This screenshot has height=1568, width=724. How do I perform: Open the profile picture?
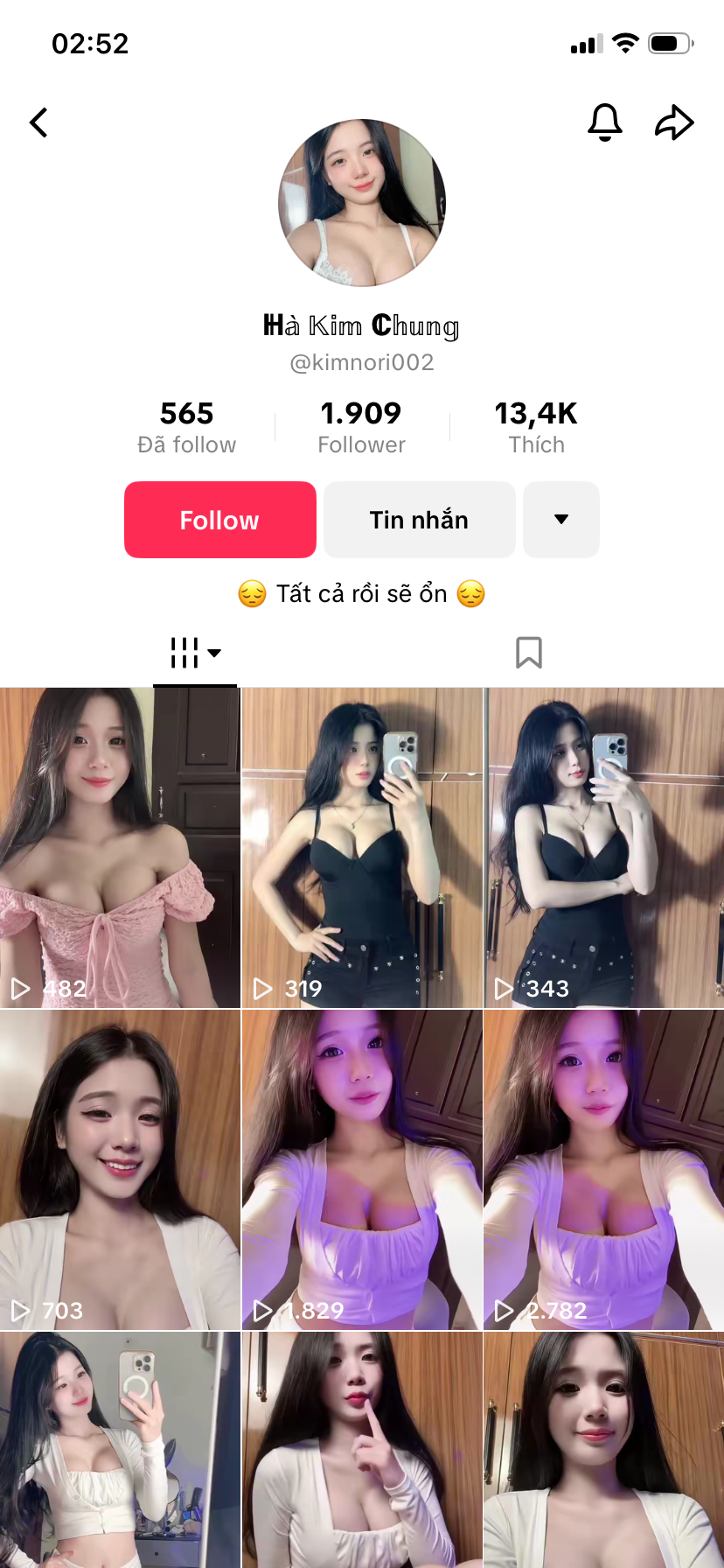pos(362,203)
